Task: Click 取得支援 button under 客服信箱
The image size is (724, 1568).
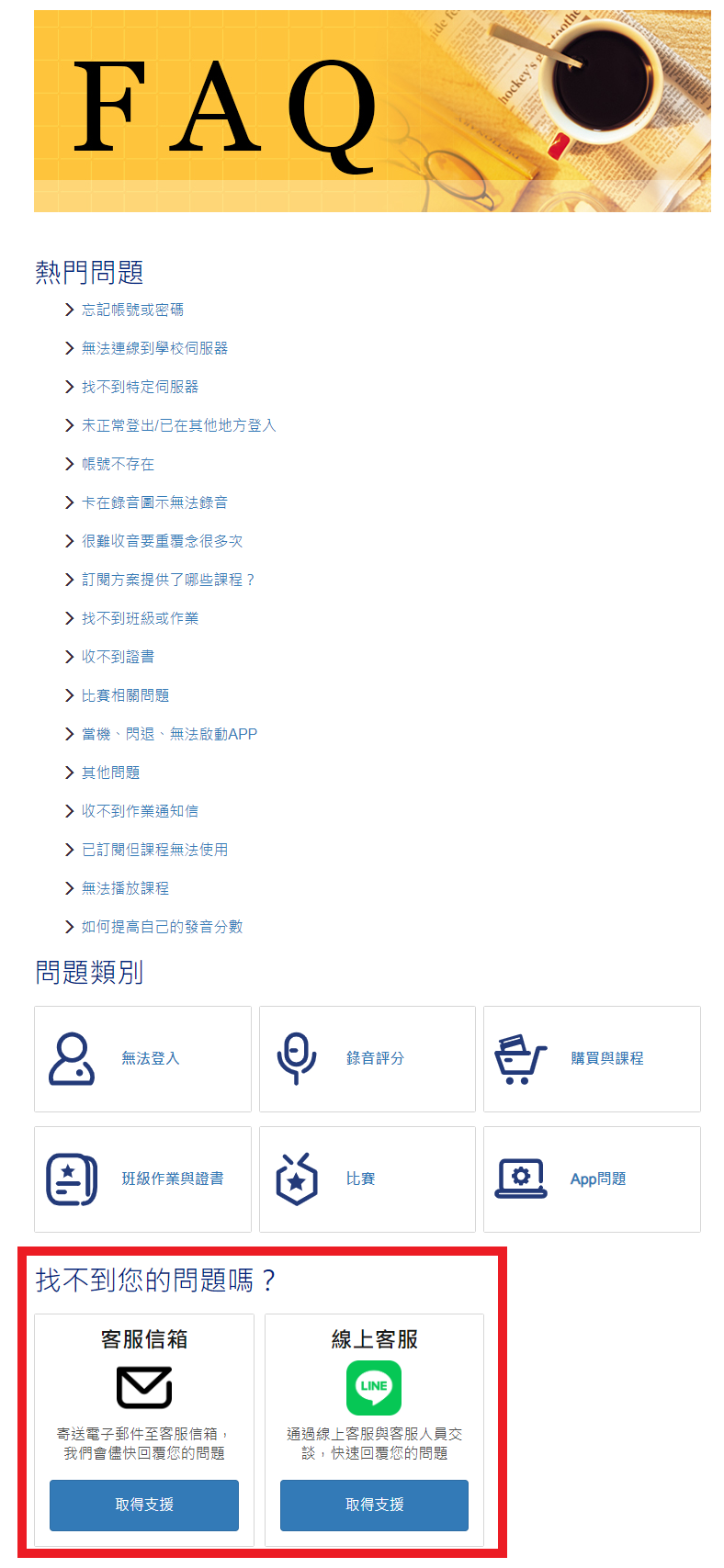Action: [143, 1506]
